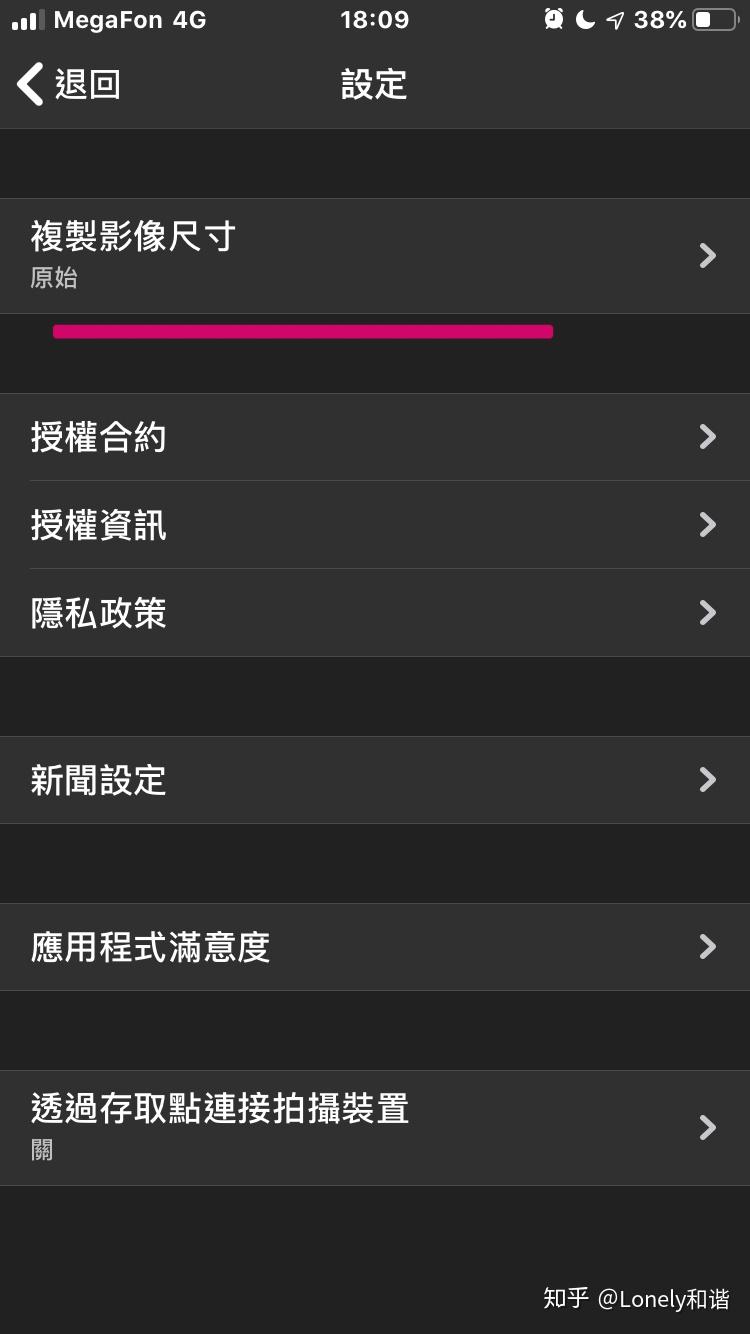Open 應用程式滿意度 row
Screen dimensions: 750x1334
(x=374, y=947)
